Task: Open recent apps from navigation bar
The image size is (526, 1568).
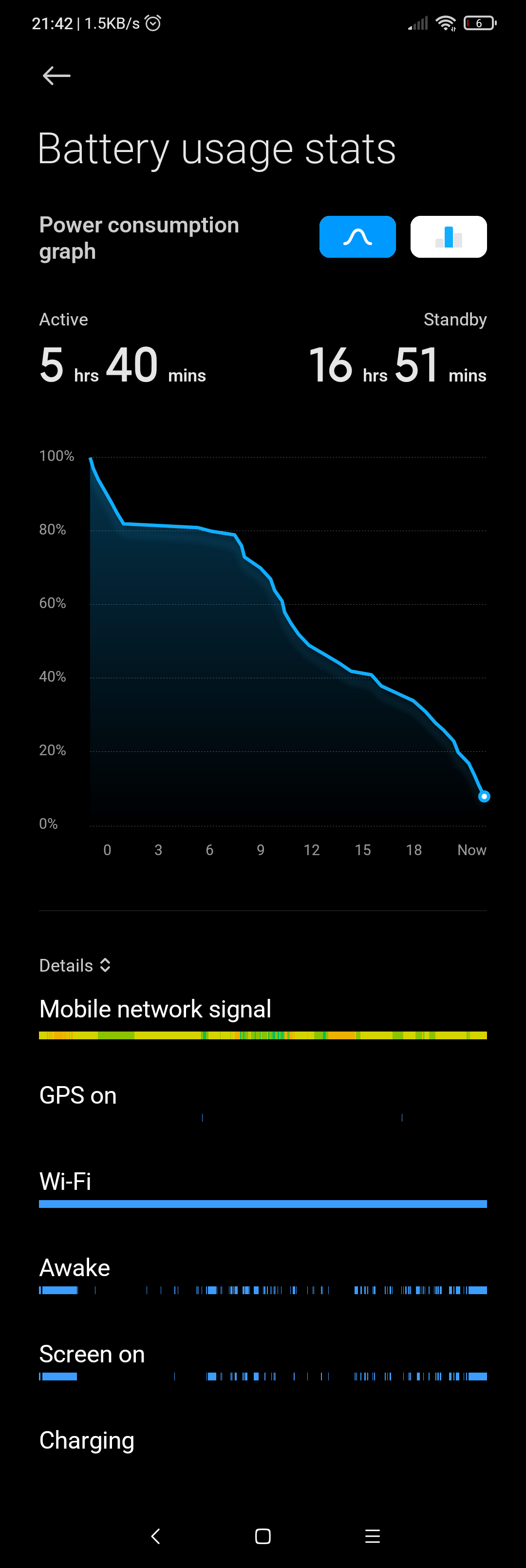Action: 372,1536
